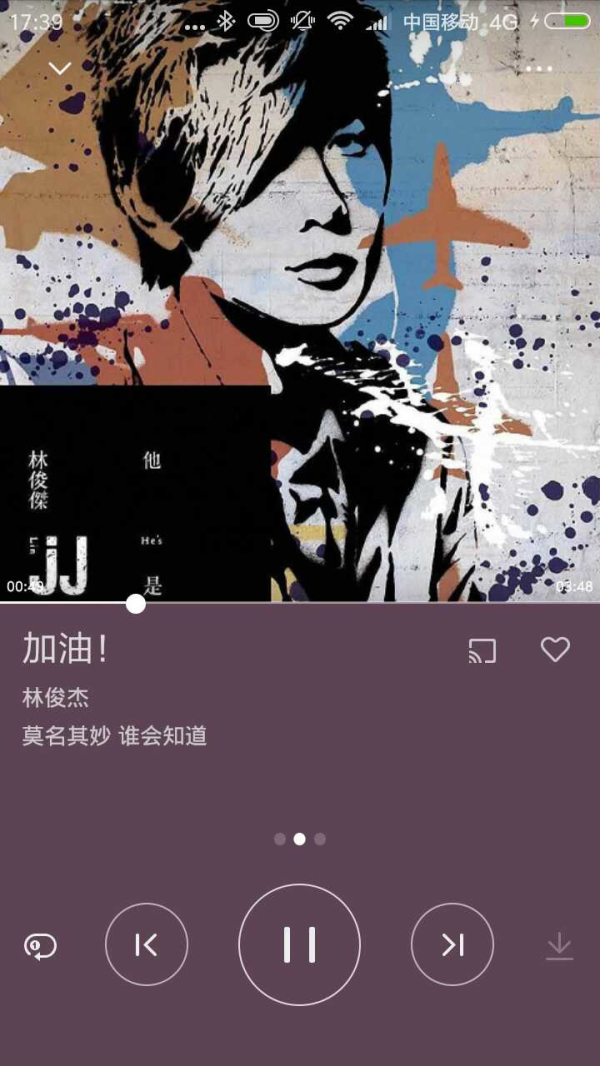The width and height of the screenshot is (600, 1066).
Task: Tap the playback progress slider knob
Action: tap(136, 603)
